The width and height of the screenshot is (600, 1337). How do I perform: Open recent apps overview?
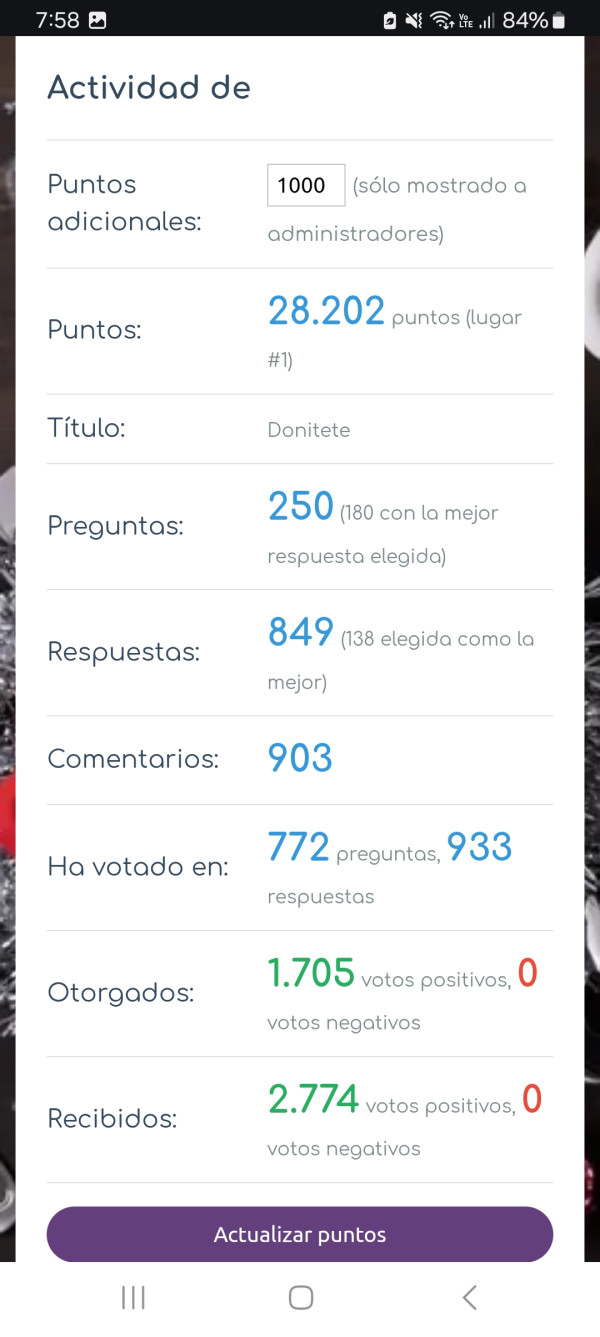point(133,1297)
